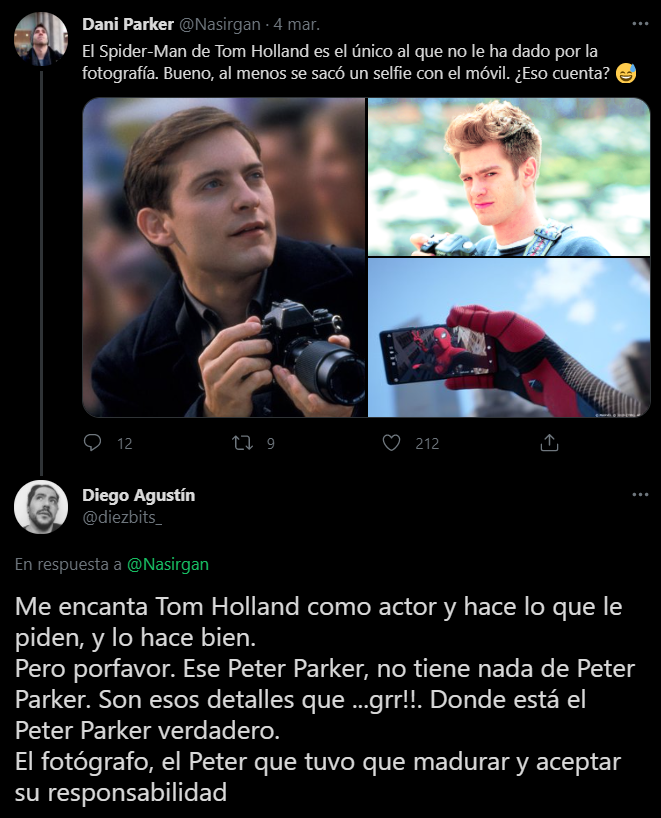Open the @Nasirgan mention link

tap(168, 564)
